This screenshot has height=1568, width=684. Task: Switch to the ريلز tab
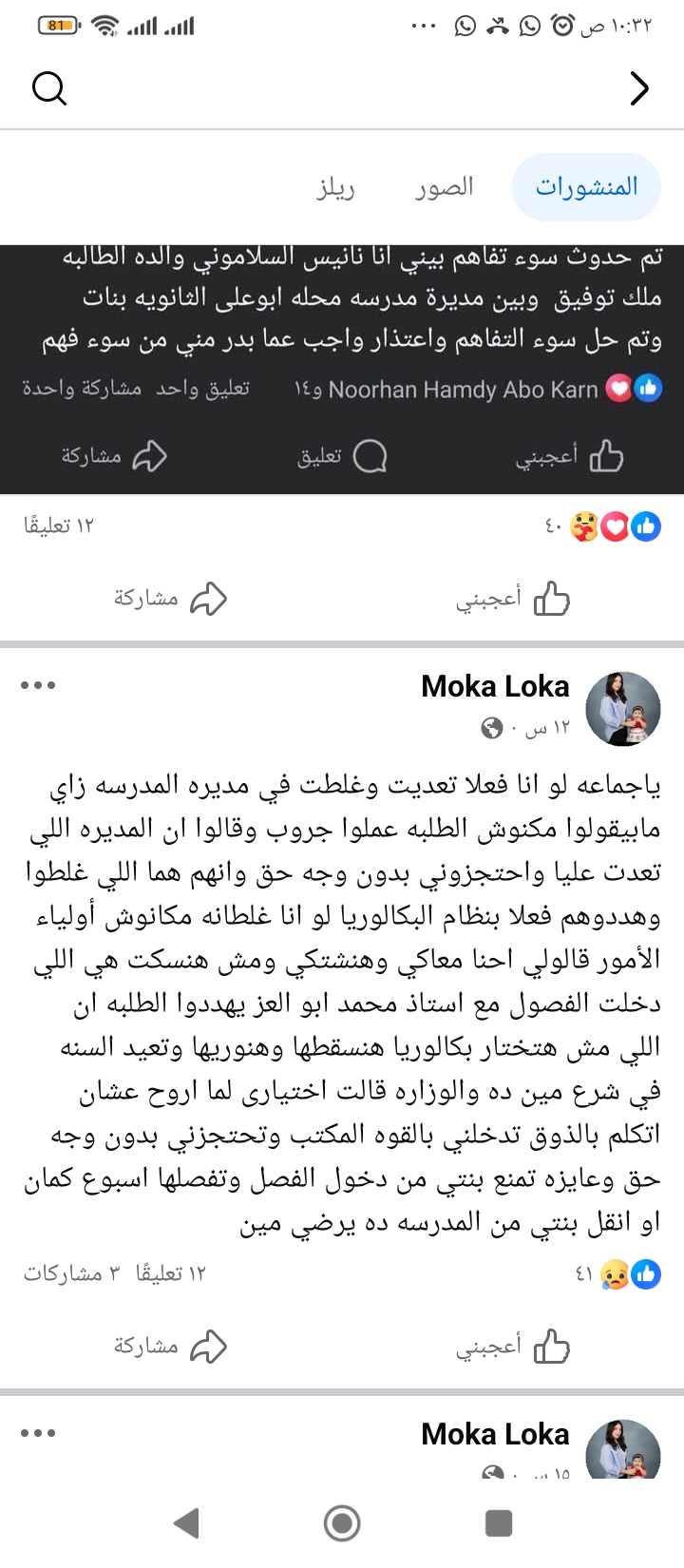[335, 188]
